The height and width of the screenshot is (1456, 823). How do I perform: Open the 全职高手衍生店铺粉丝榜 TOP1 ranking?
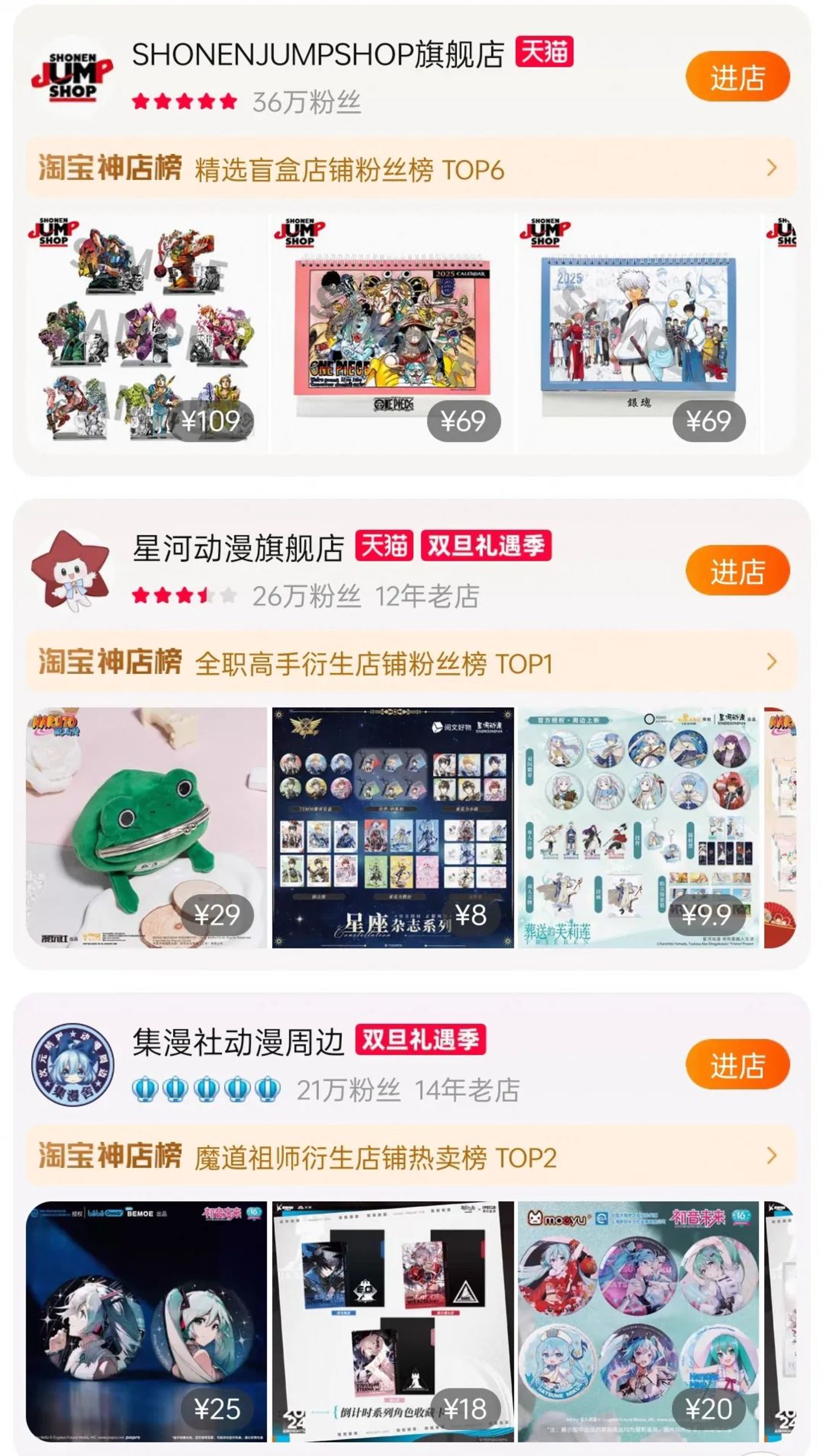point(410,663)
